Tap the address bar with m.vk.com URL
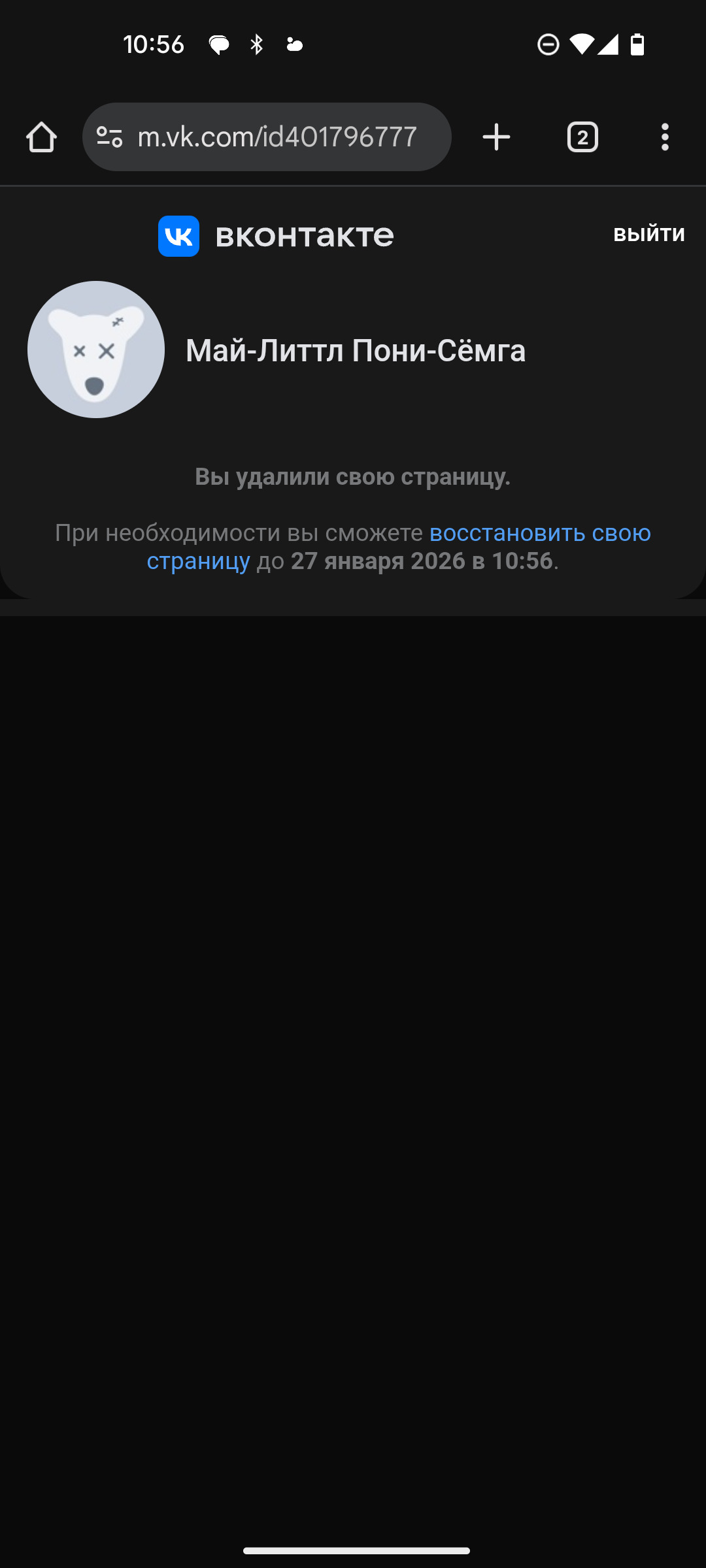Viewport: 706px width, 1568px height. 278,137
